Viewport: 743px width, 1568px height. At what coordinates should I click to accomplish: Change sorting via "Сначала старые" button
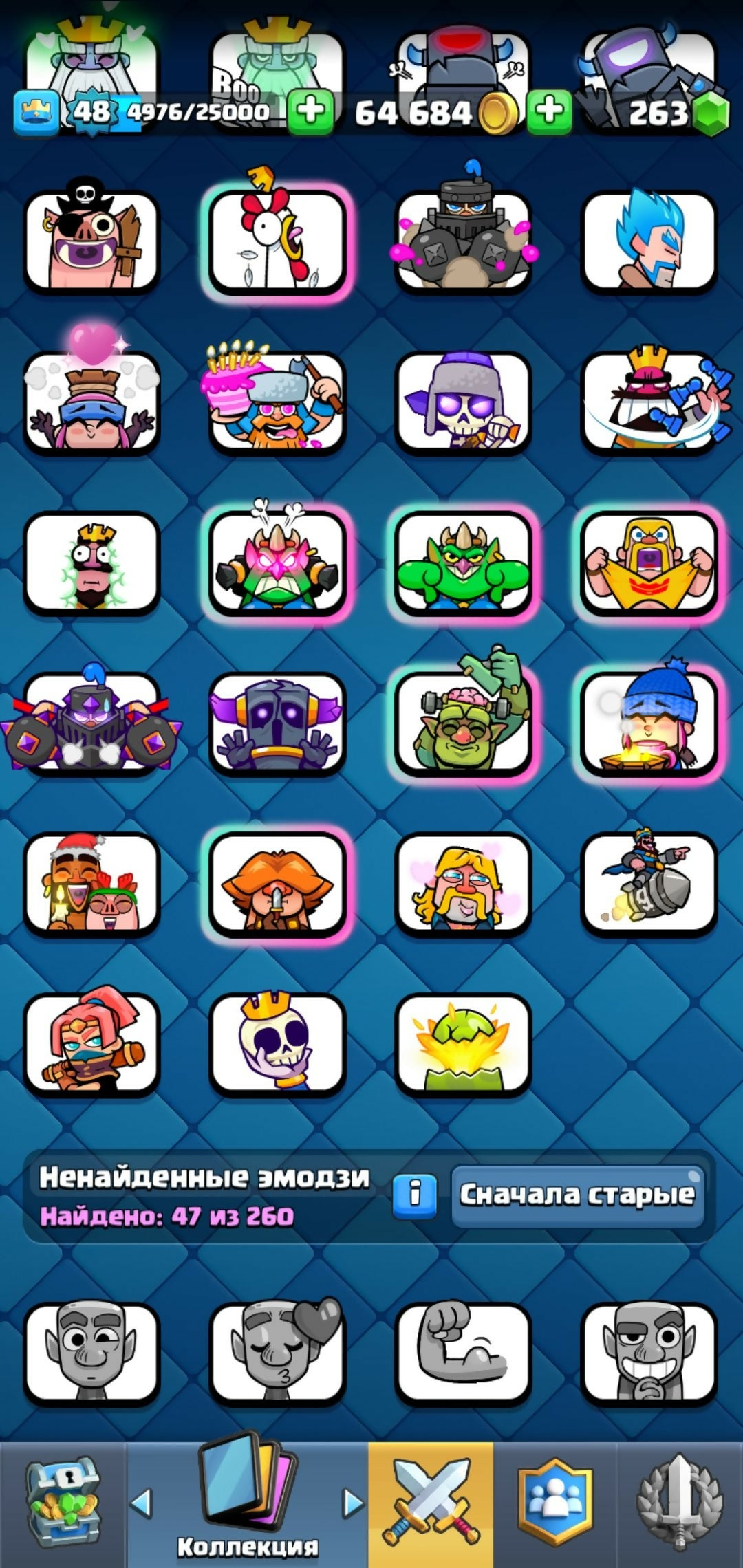click(x=577, y=1195)
